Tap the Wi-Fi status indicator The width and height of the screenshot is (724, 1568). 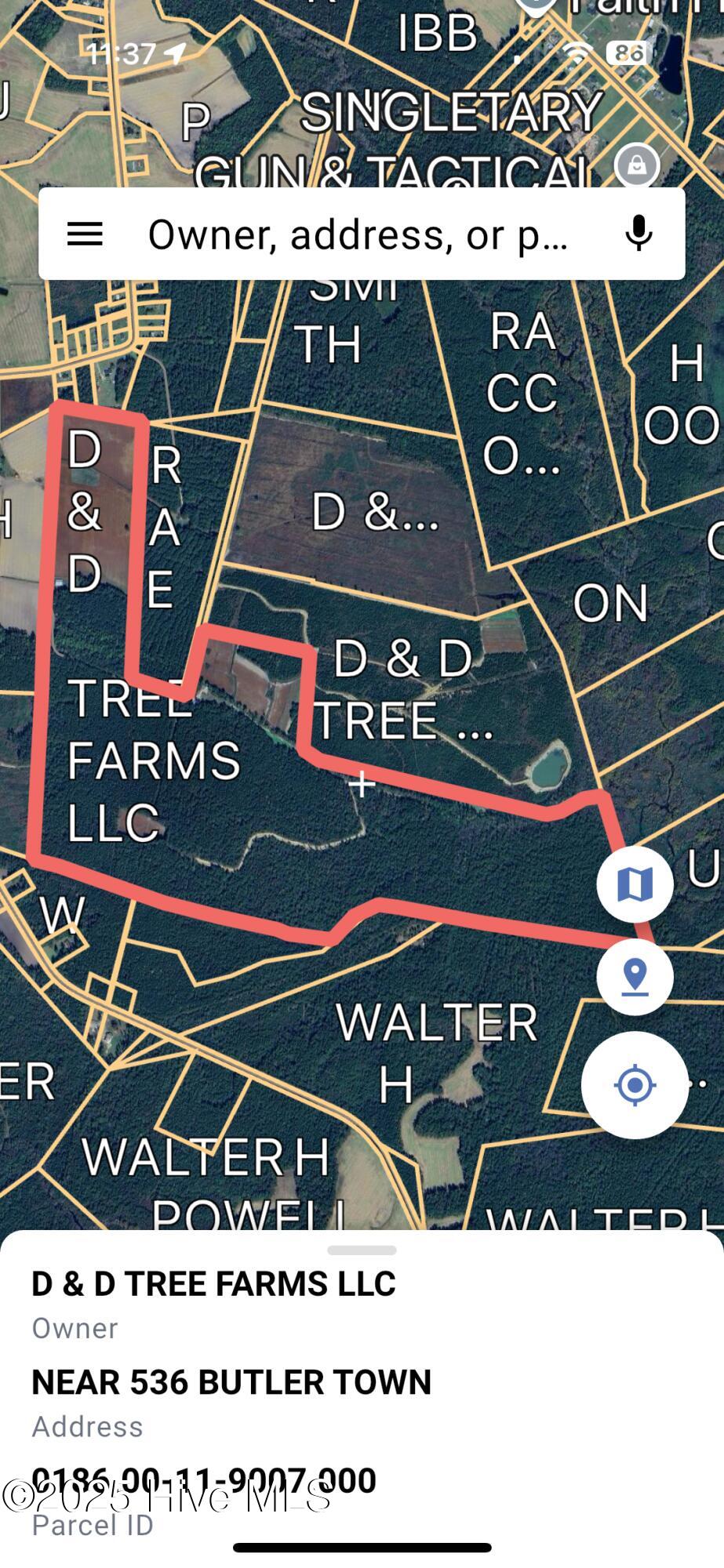click(577, 53)
